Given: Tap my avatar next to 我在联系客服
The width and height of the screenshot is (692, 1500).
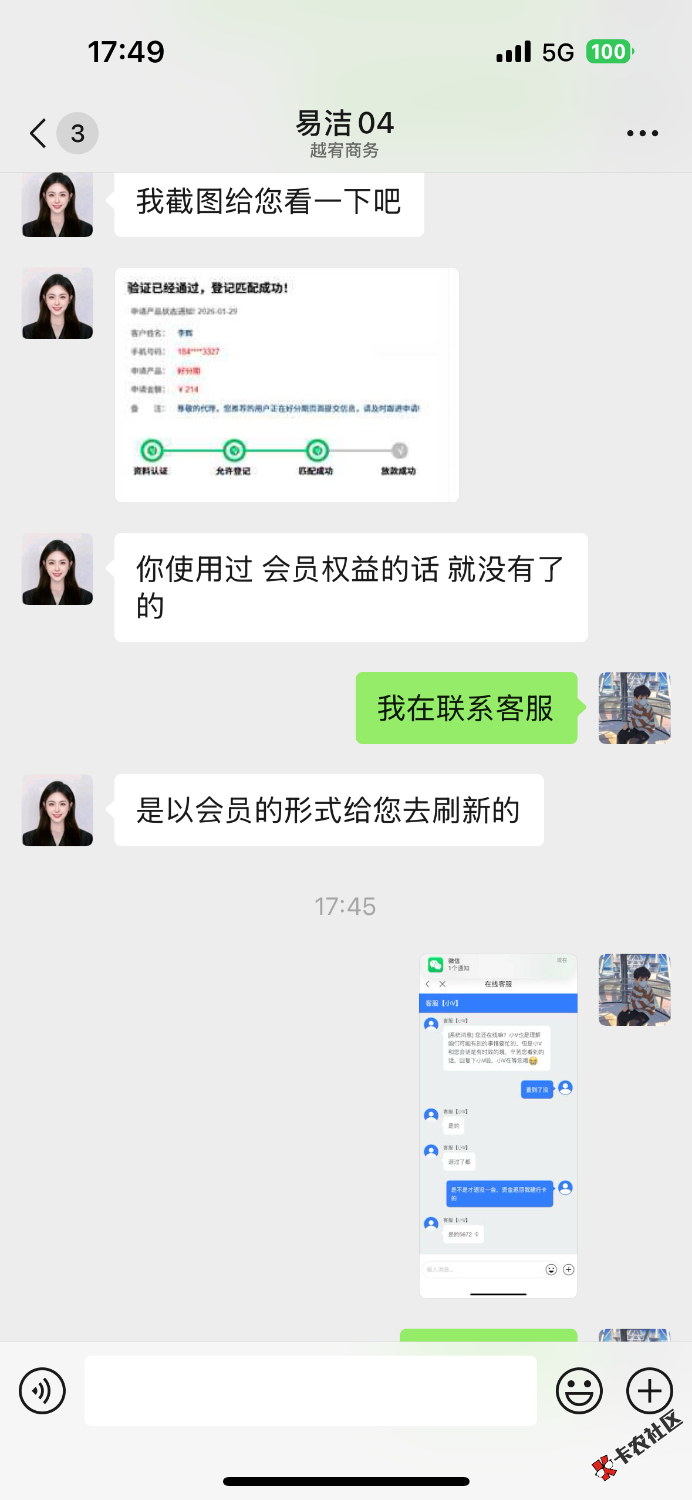Looking at the screenshot, I should coord(634,708).
